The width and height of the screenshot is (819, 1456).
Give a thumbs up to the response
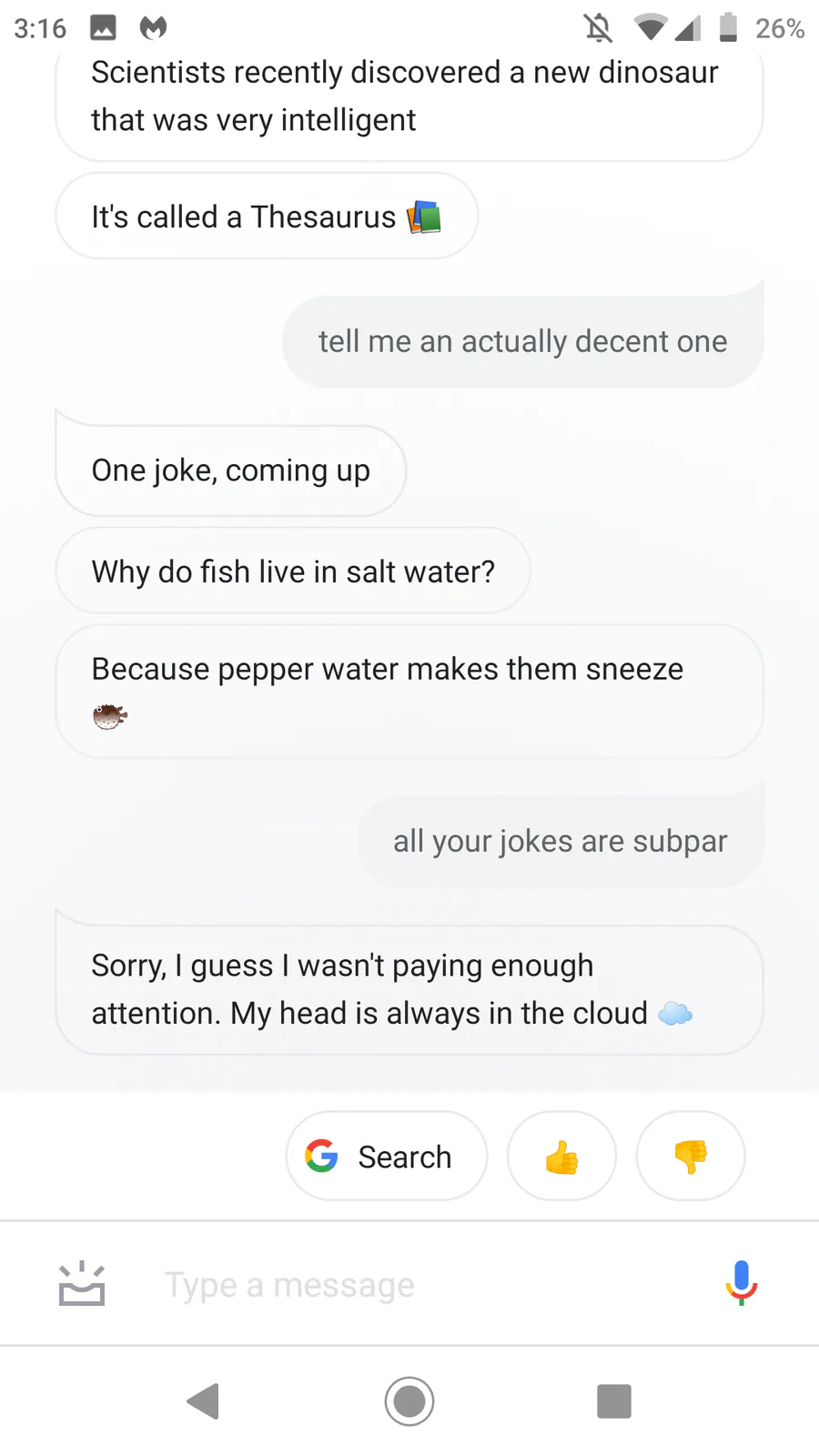[x=561, y=1157]
